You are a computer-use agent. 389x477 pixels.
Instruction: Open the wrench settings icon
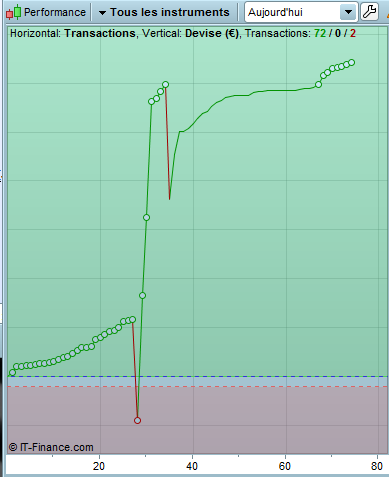[x=369, y=12]
